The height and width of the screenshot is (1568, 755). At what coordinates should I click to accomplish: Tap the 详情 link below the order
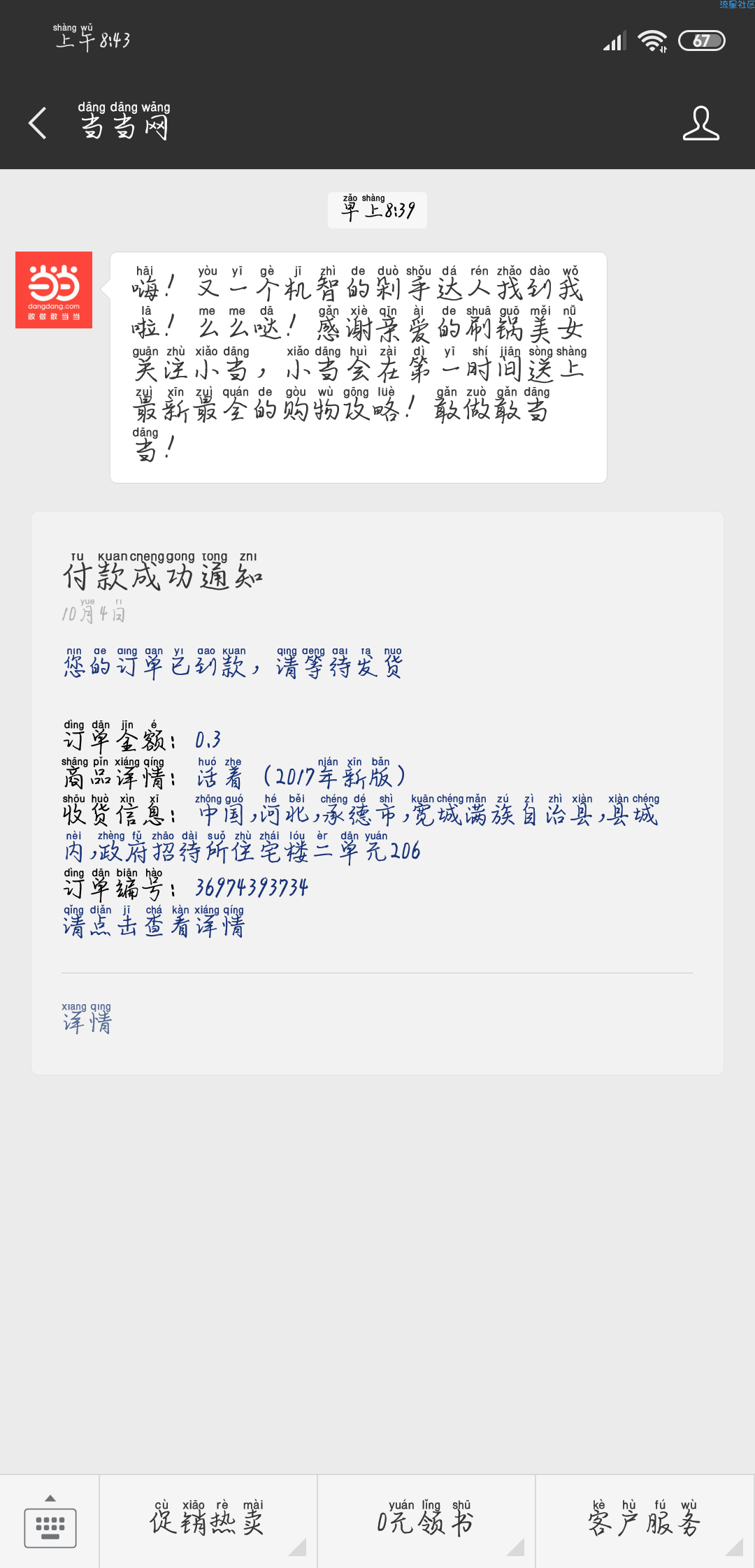click(x=87, y=1020)
